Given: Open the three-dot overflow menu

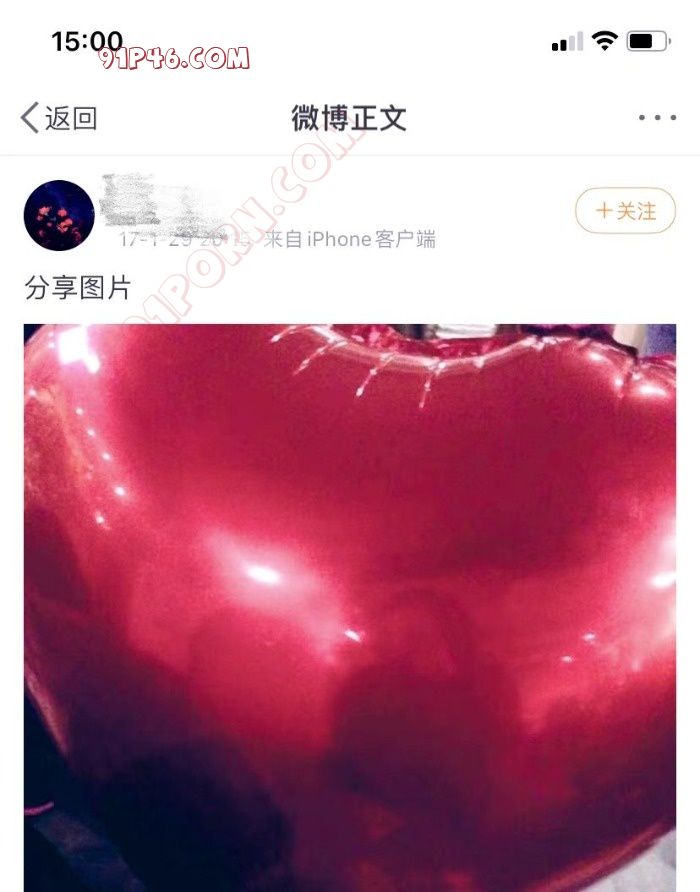Looking at the screenshot, I should pyautogui.click(x=657, y=118).
